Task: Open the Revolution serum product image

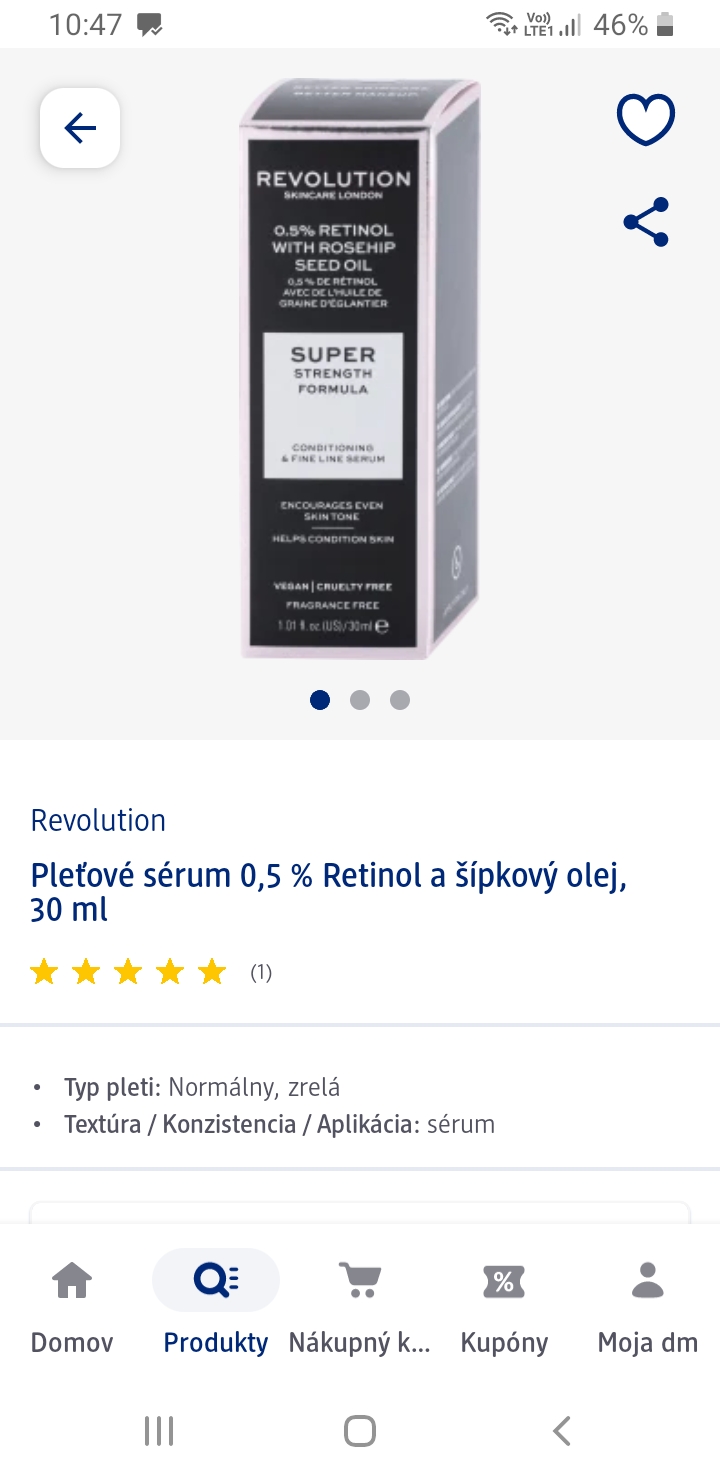Action: 359,368
